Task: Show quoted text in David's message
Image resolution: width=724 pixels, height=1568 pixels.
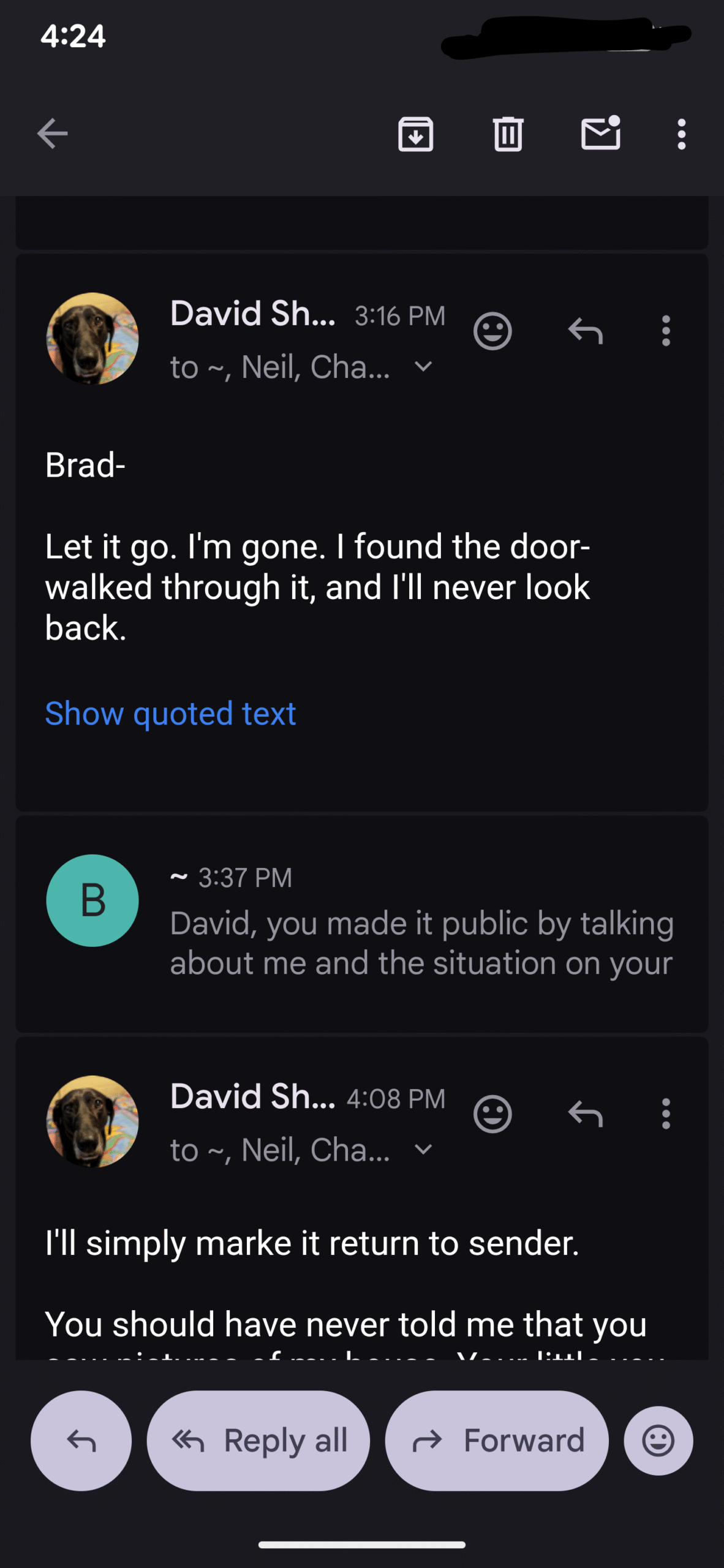Action: tap(170, 714)
